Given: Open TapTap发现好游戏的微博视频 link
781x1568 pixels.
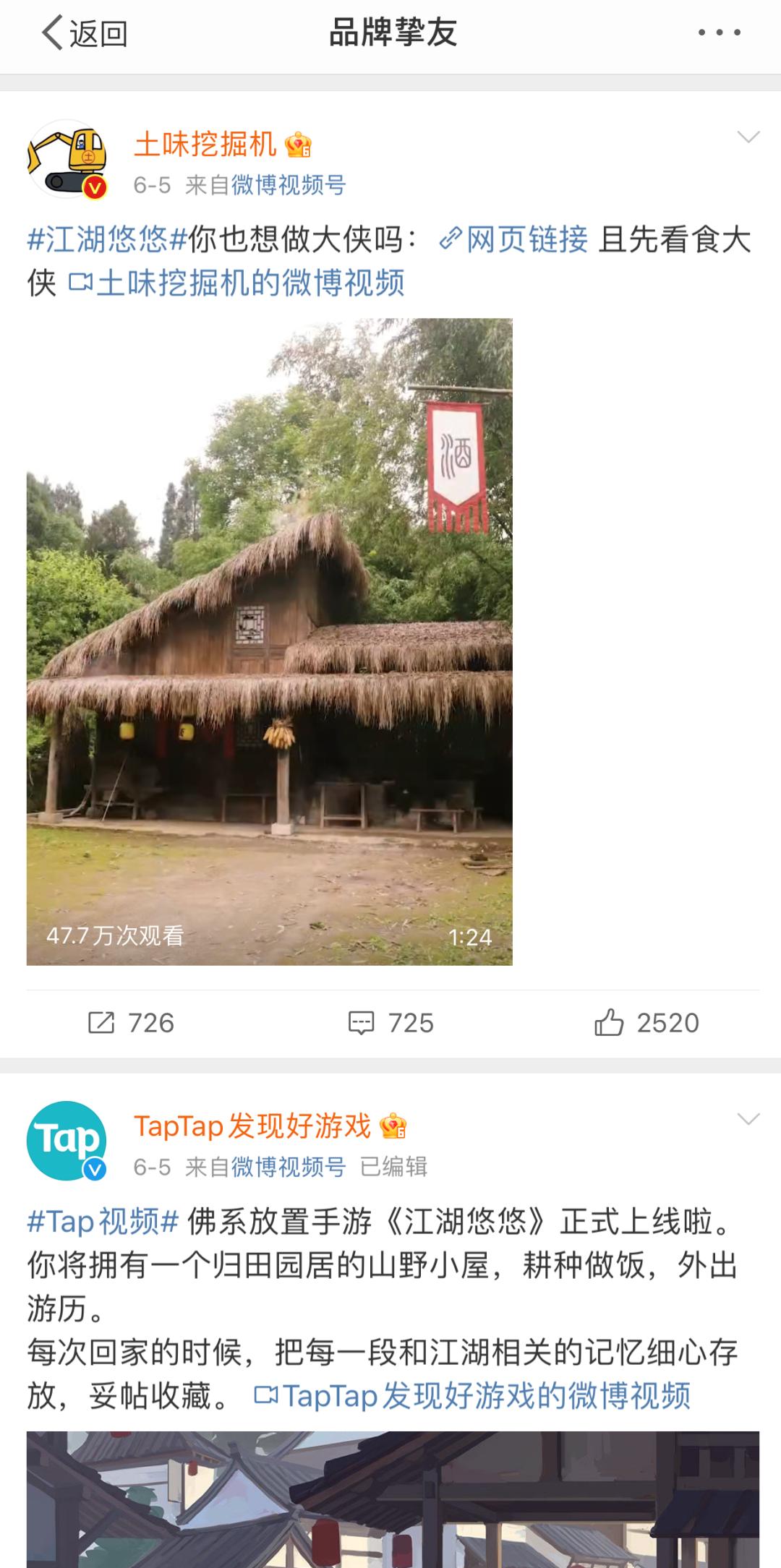Looking at the screenshot, I should click(x=474, y=1395).
